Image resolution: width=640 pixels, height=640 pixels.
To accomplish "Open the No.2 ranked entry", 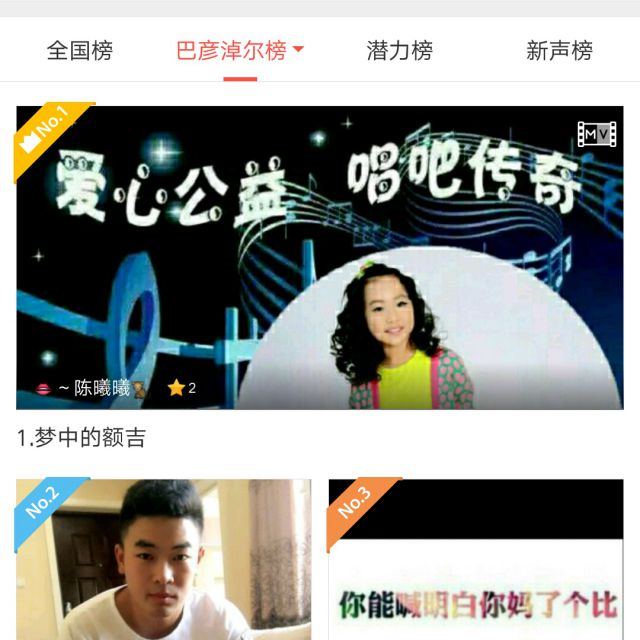I will coord(163,559).
